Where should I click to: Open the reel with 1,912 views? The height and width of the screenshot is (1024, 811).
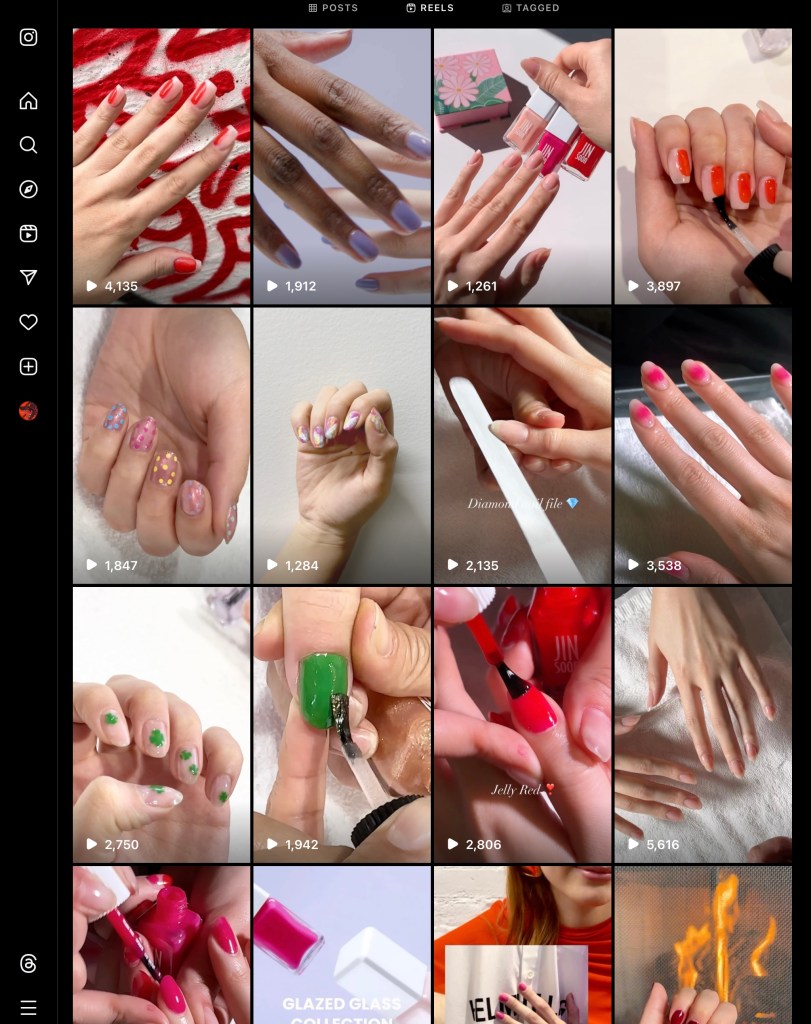coord(342,166)
